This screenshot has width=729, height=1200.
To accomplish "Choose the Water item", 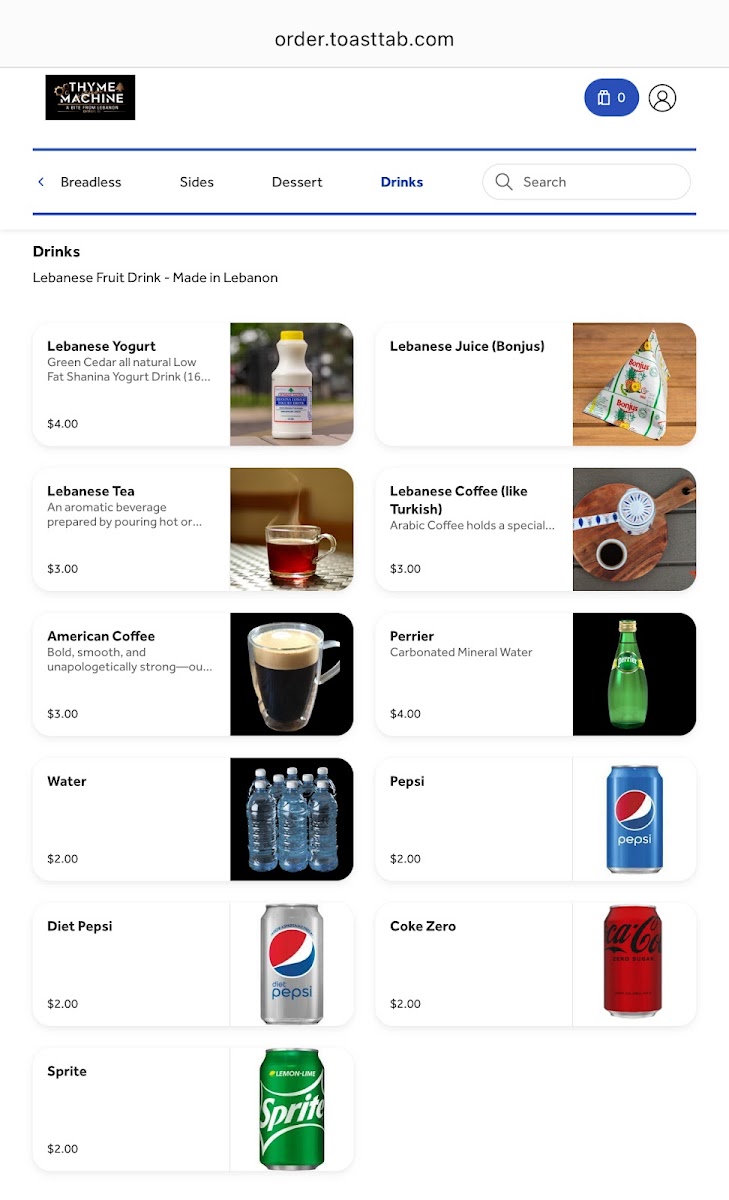I will point(193,819).
